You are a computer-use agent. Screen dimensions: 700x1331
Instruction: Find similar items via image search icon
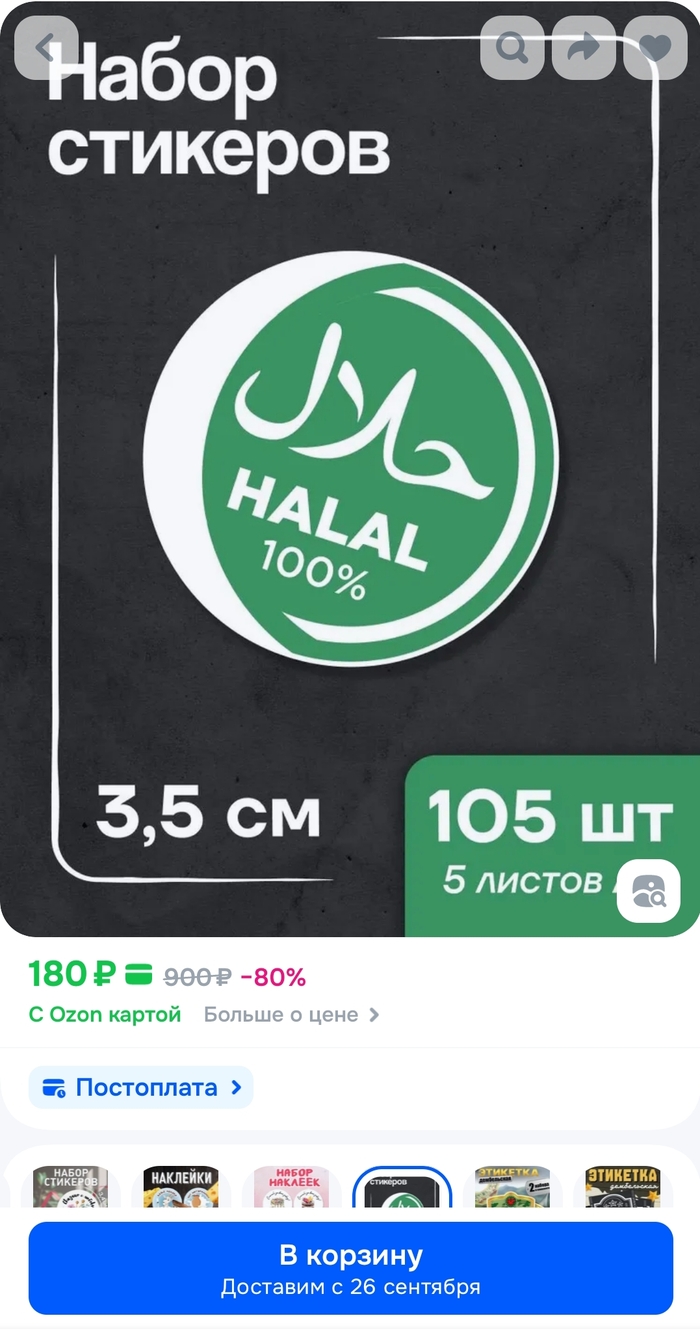point(648,889)
